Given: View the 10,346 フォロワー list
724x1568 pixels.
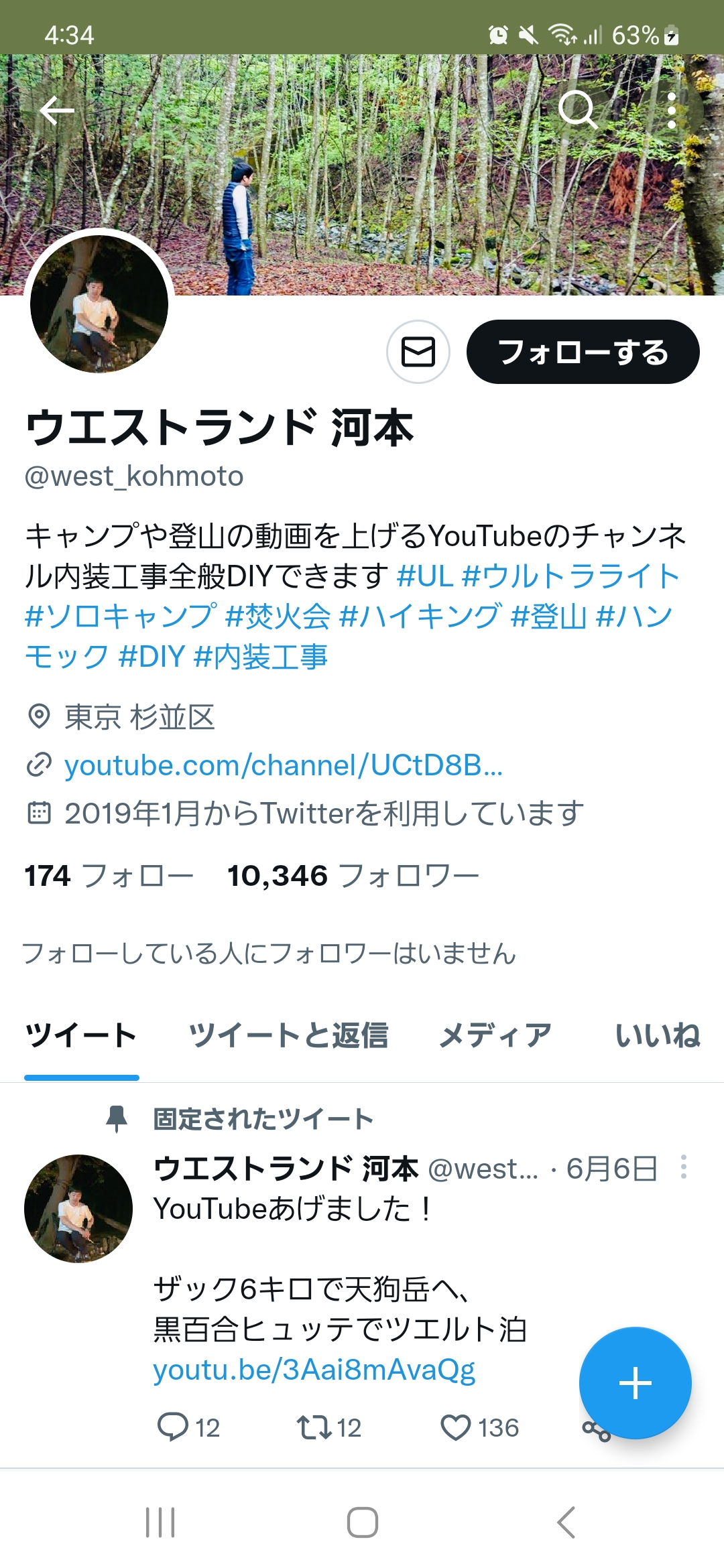Looking at the screenshot, I should click(x=353, y=875).
